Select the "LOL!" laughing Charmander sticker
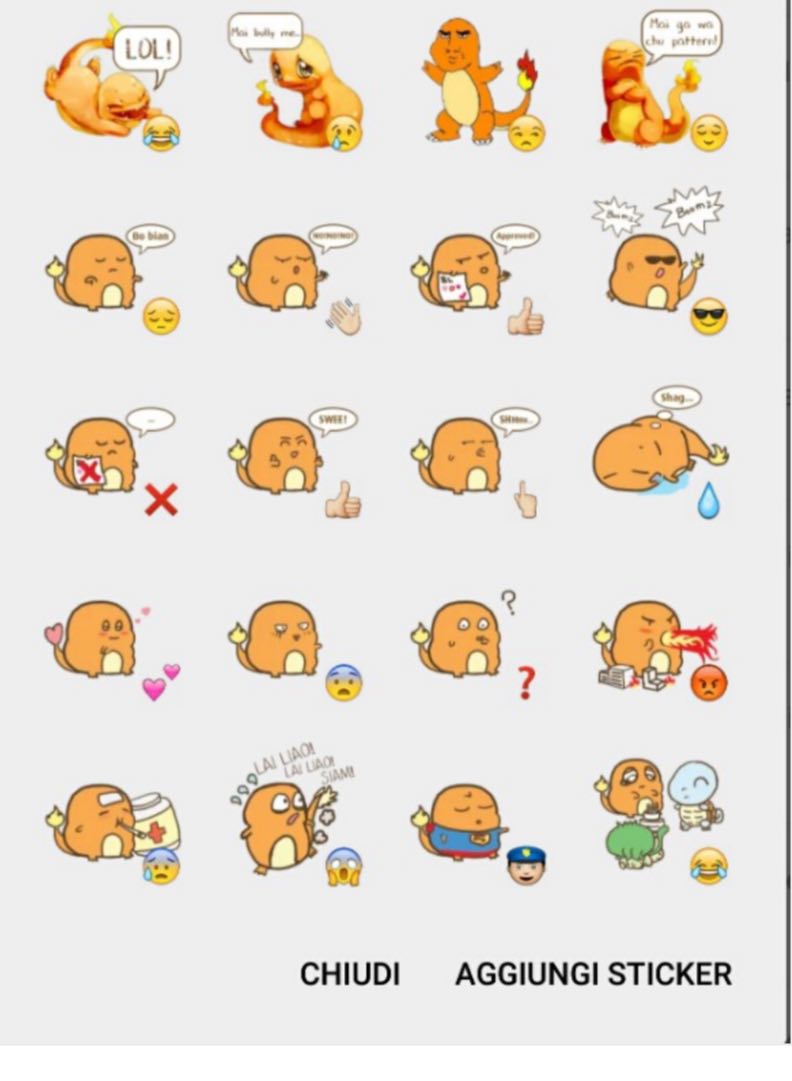 pos(110,85)
